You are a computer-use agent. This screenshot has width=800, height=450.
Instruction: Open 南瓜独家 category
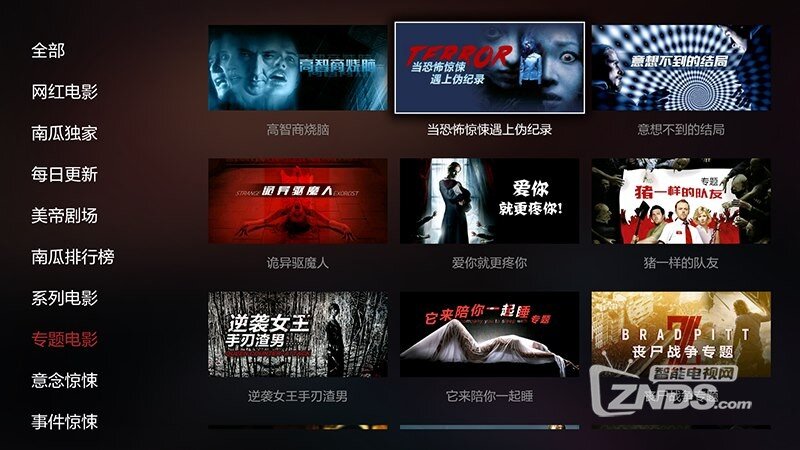point(64,133)
